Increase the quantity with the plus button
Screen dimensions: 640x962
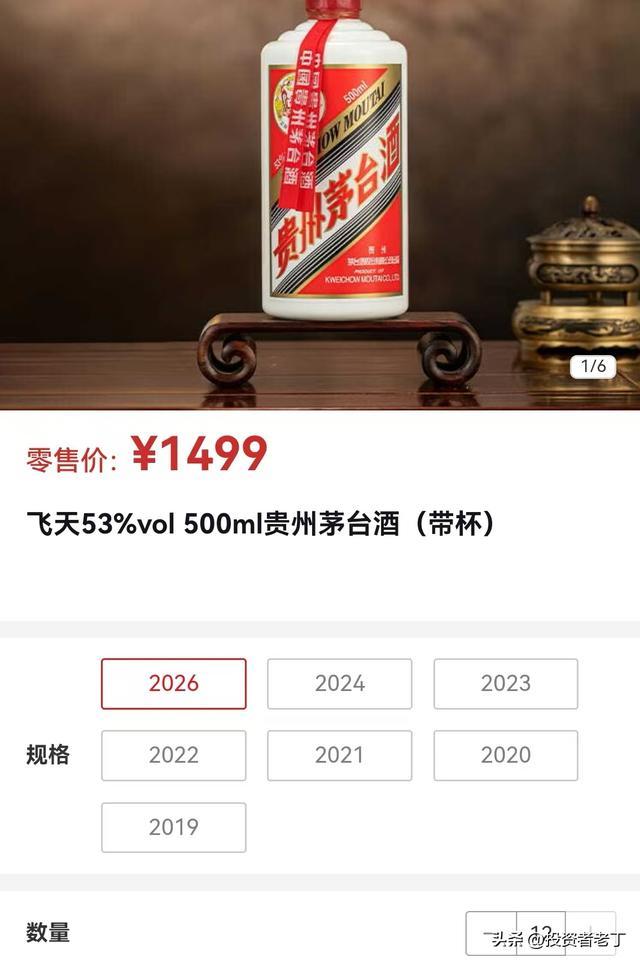pyautogui.click(x=591, y=932)
